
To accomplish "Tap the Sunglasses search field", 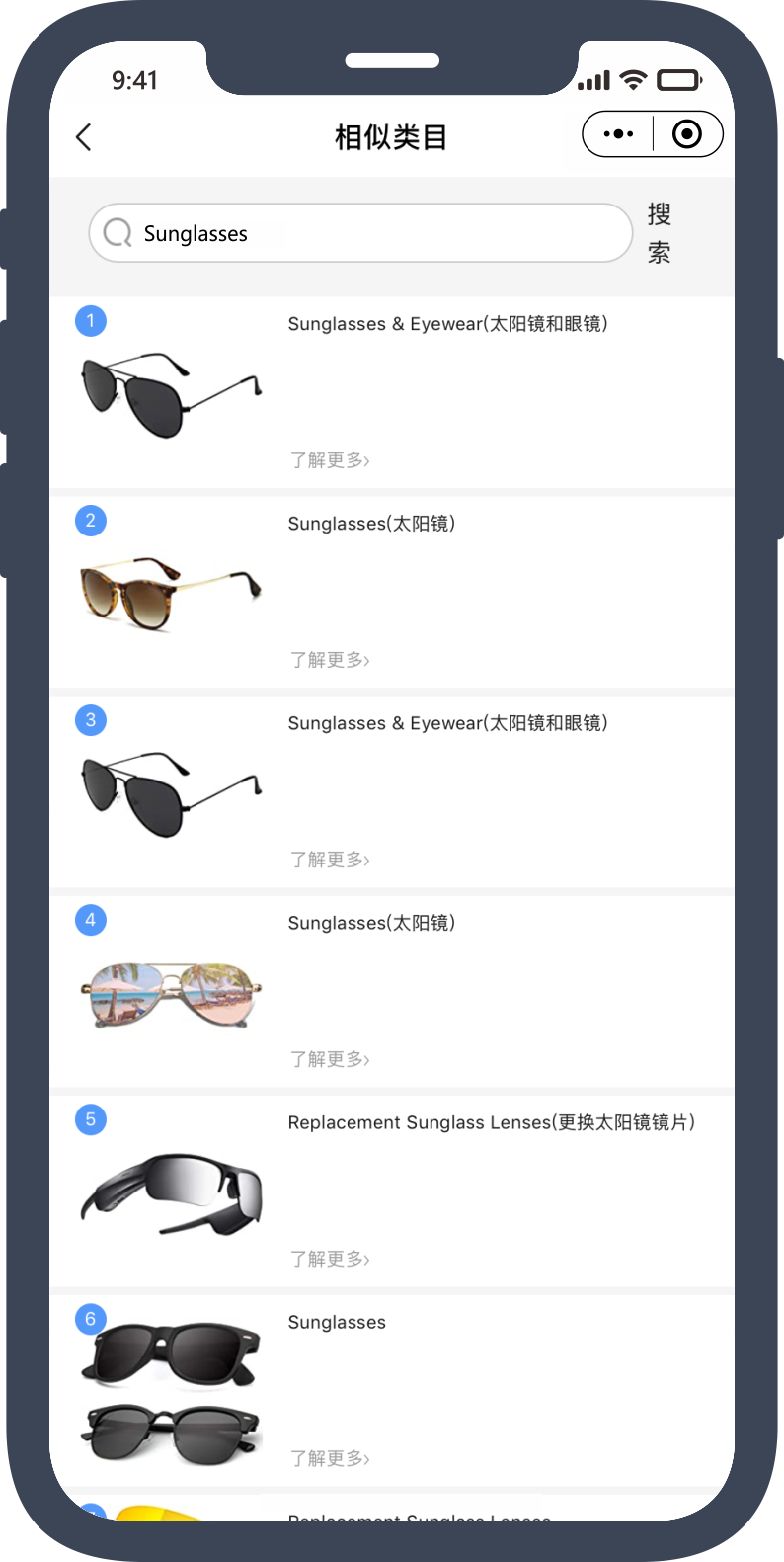I will (360, 233).
